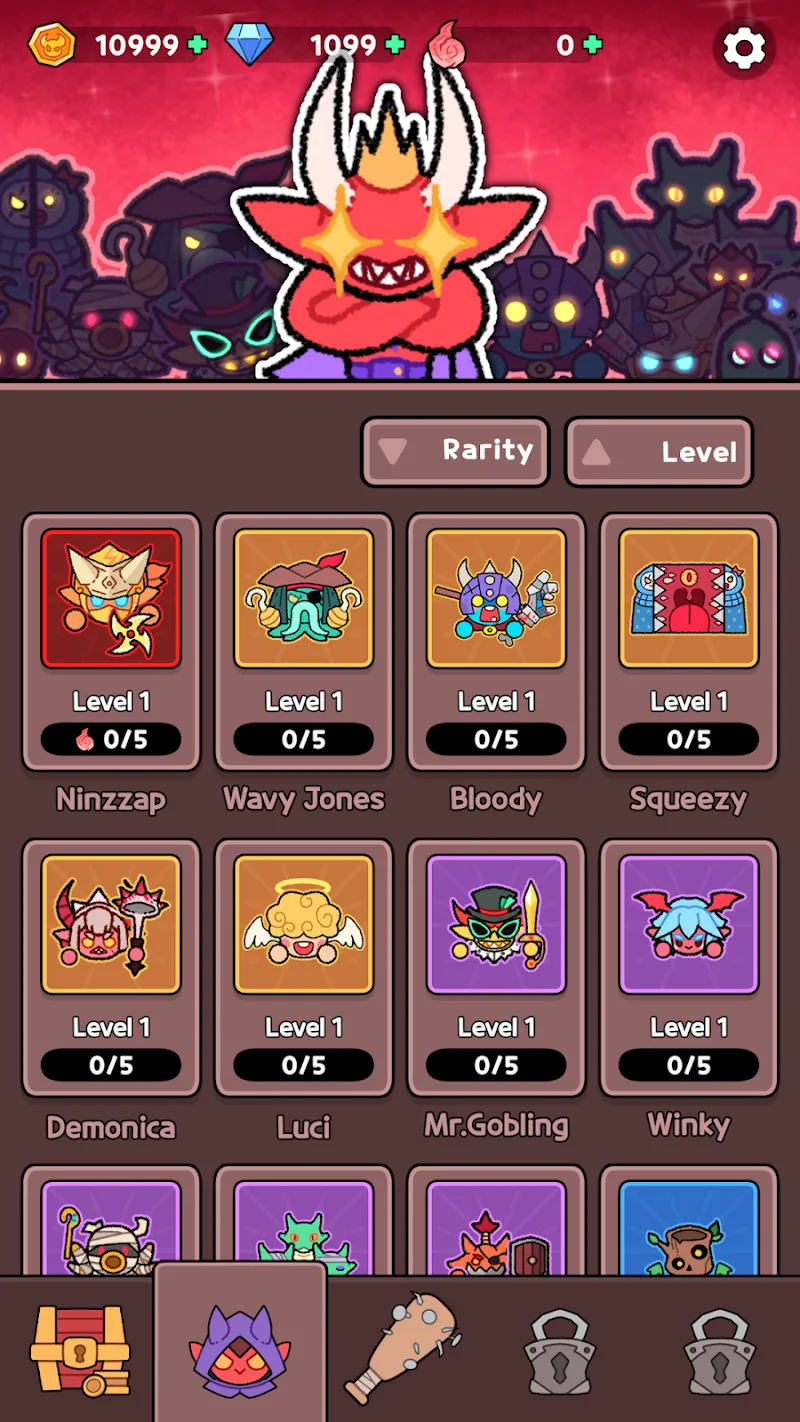Viewport: 800px width, 1422px height.
Task: Switch to the treasure chest tab
Action: tap(80, 1350)
